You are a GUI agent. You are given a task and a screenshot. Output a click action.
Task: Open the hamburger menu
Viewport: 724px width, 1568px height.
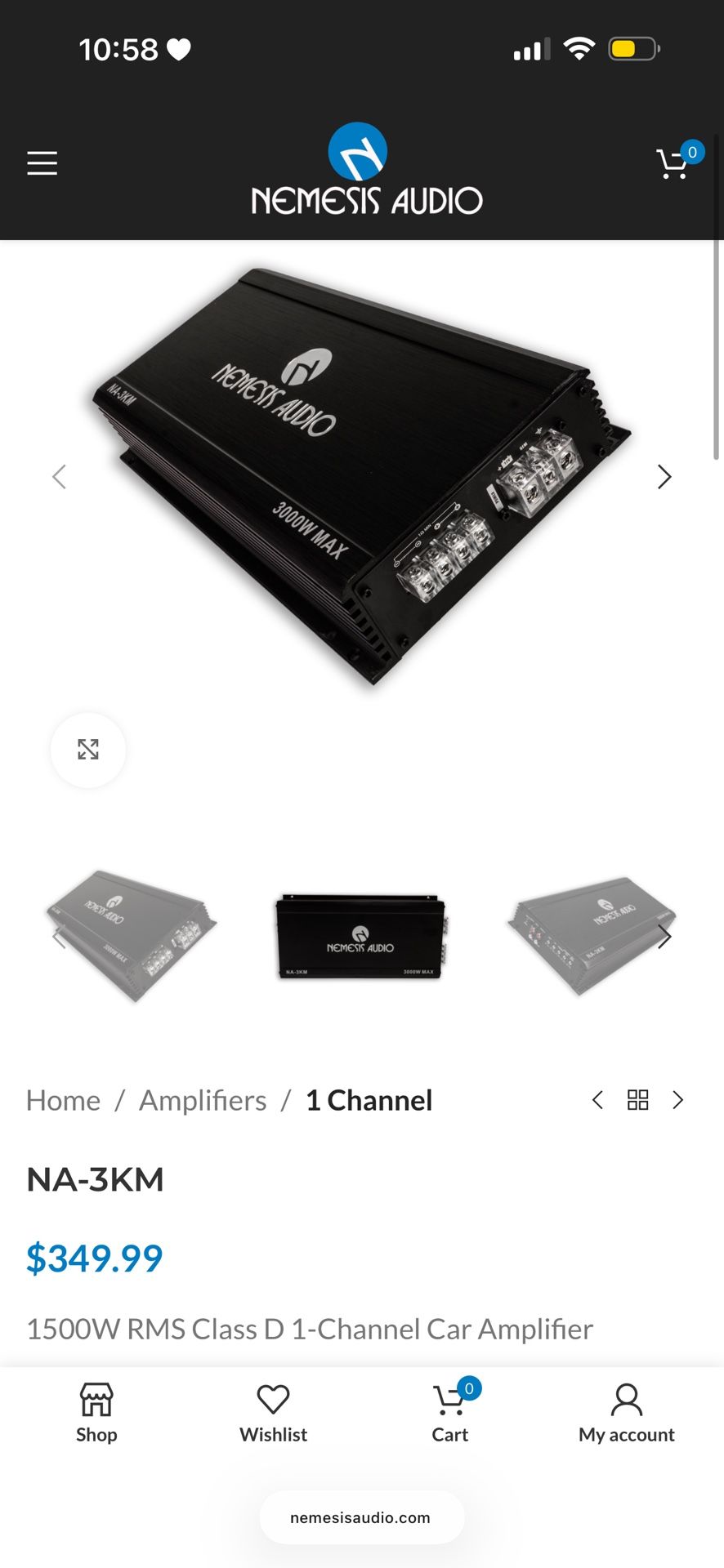pos(42,163)
